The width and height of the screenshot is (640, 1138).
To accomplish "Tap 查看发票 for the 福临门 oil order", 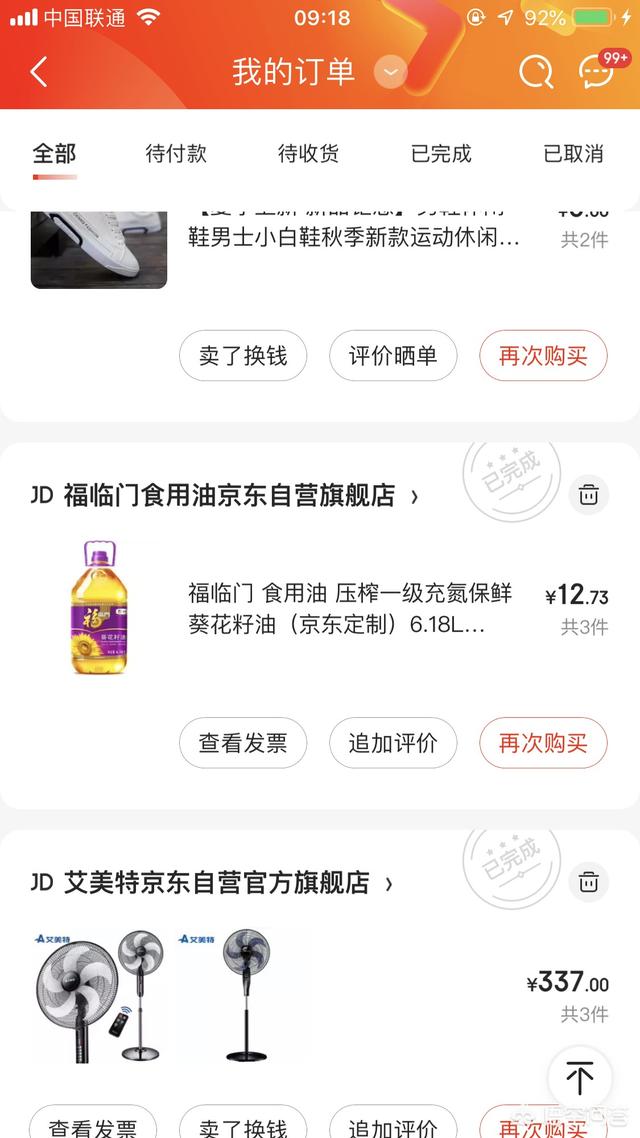I will click(x=243, y=743).
